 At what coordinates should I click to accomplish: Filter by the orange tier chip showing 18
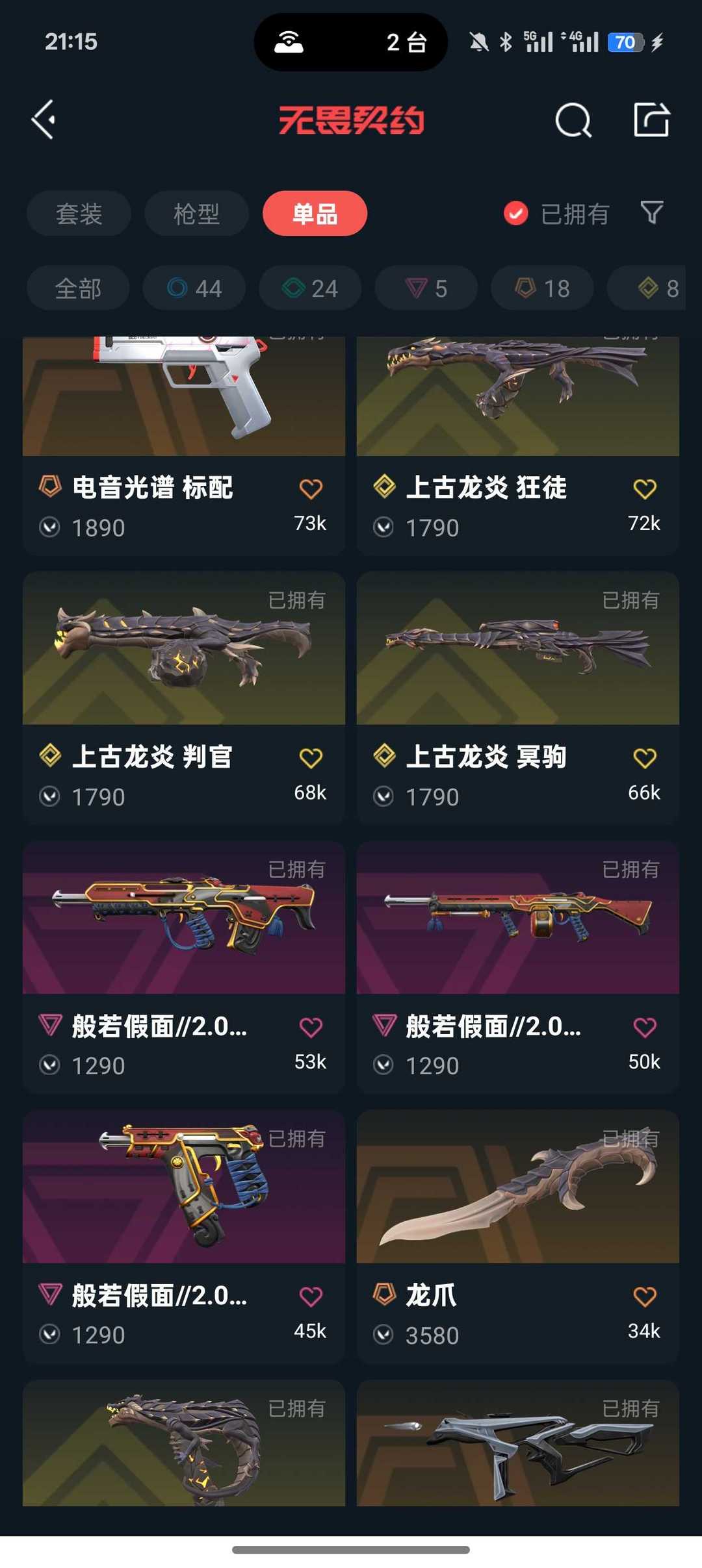(x=542, y=288)
